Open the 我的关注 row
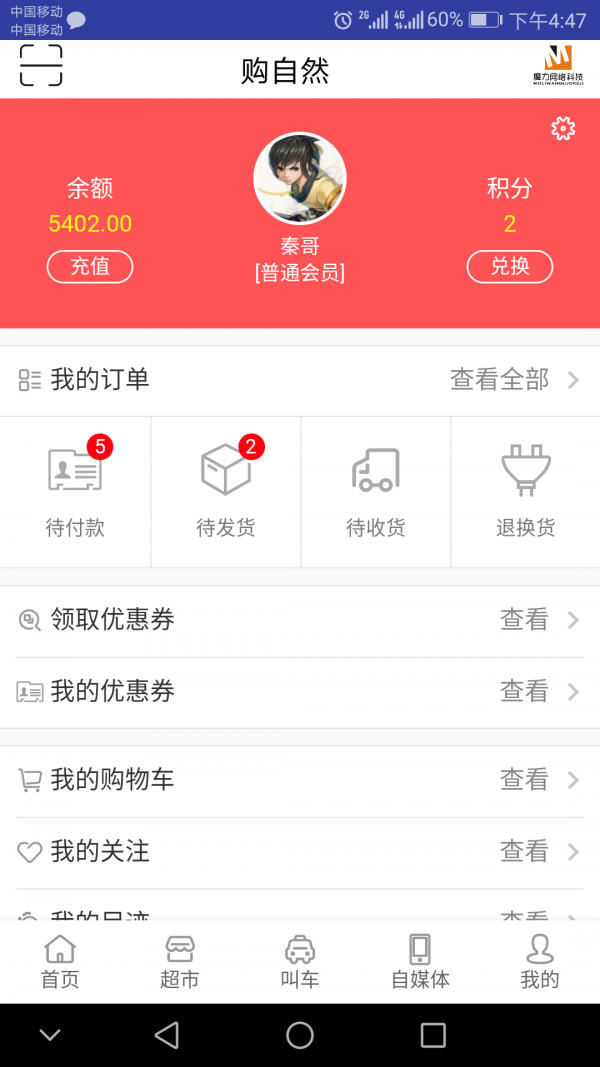 (x=300, y=852)
